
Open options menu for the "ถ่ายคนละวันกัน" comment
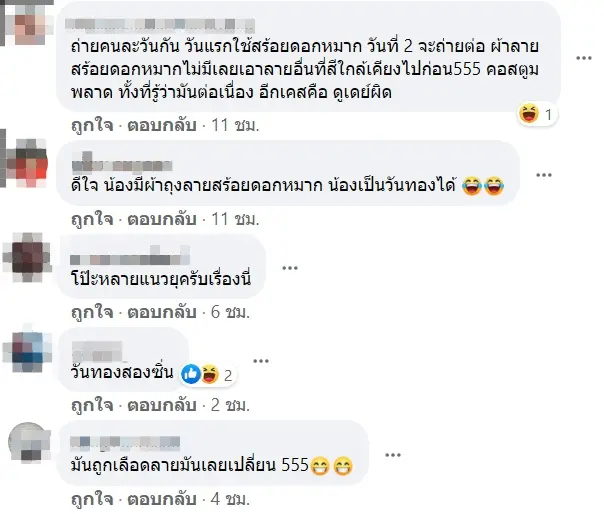(x=583, y=59)
